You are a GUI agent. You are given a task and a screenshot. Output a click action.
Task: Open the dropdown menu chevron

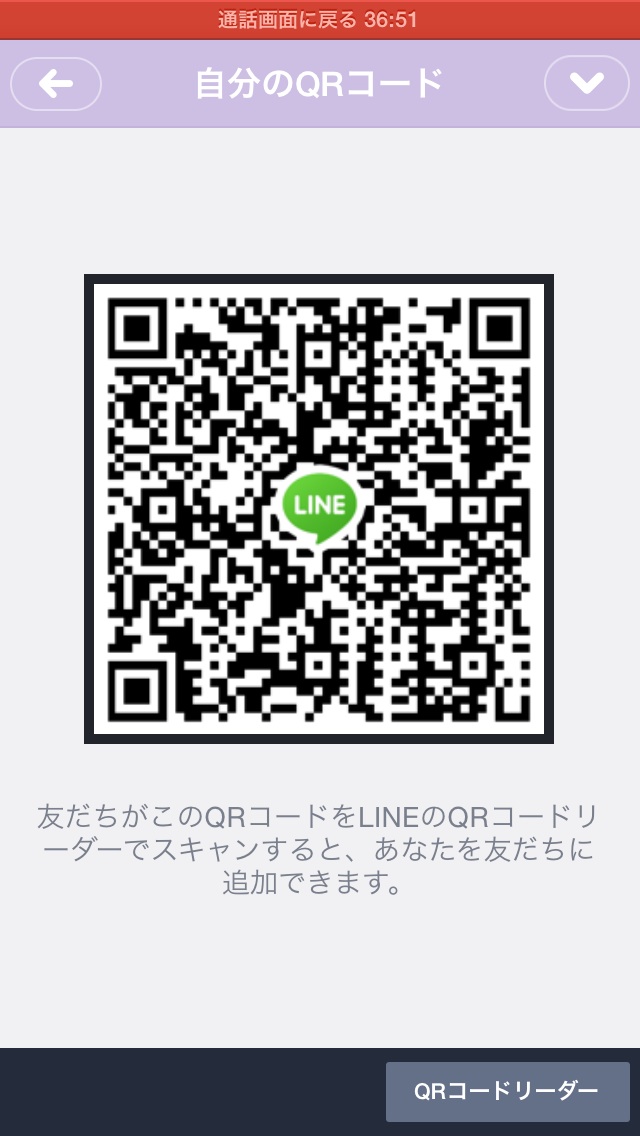coord(586,83)
